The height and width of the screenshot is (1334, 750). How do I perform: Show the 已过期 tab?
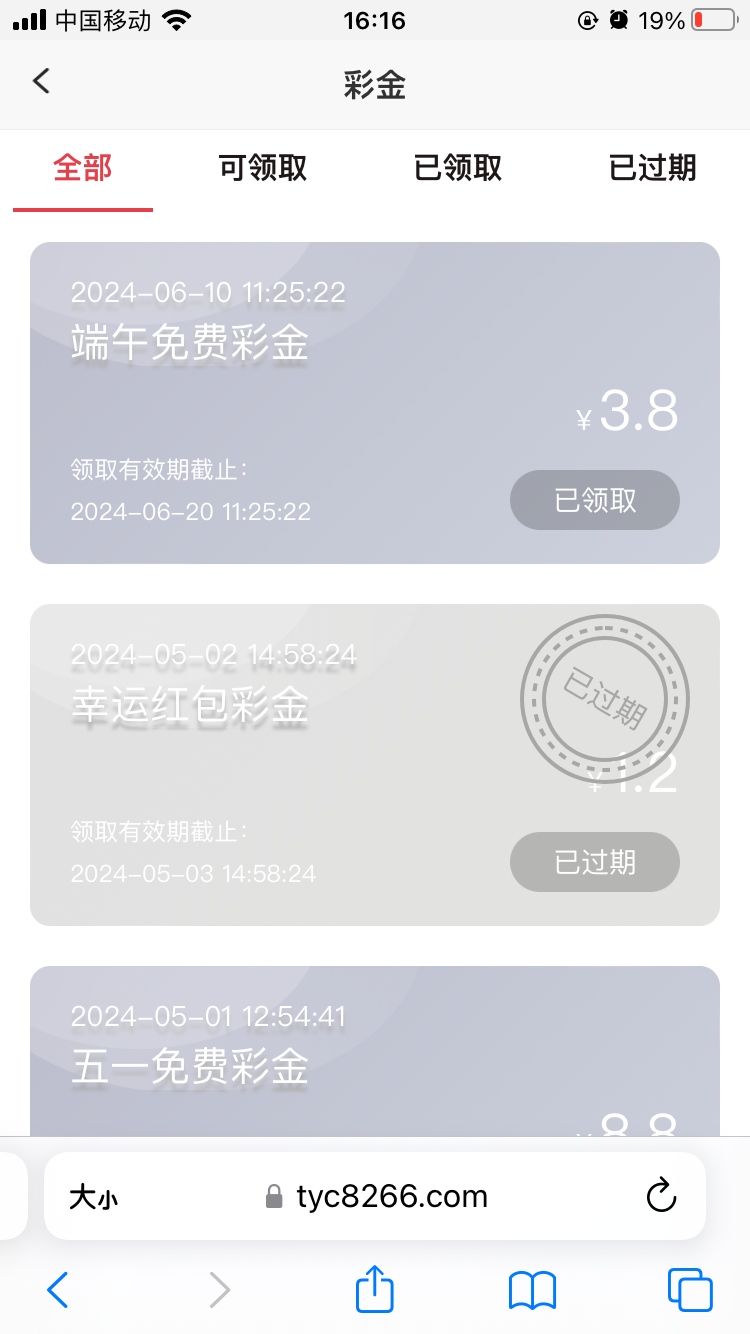coord(653,168)
